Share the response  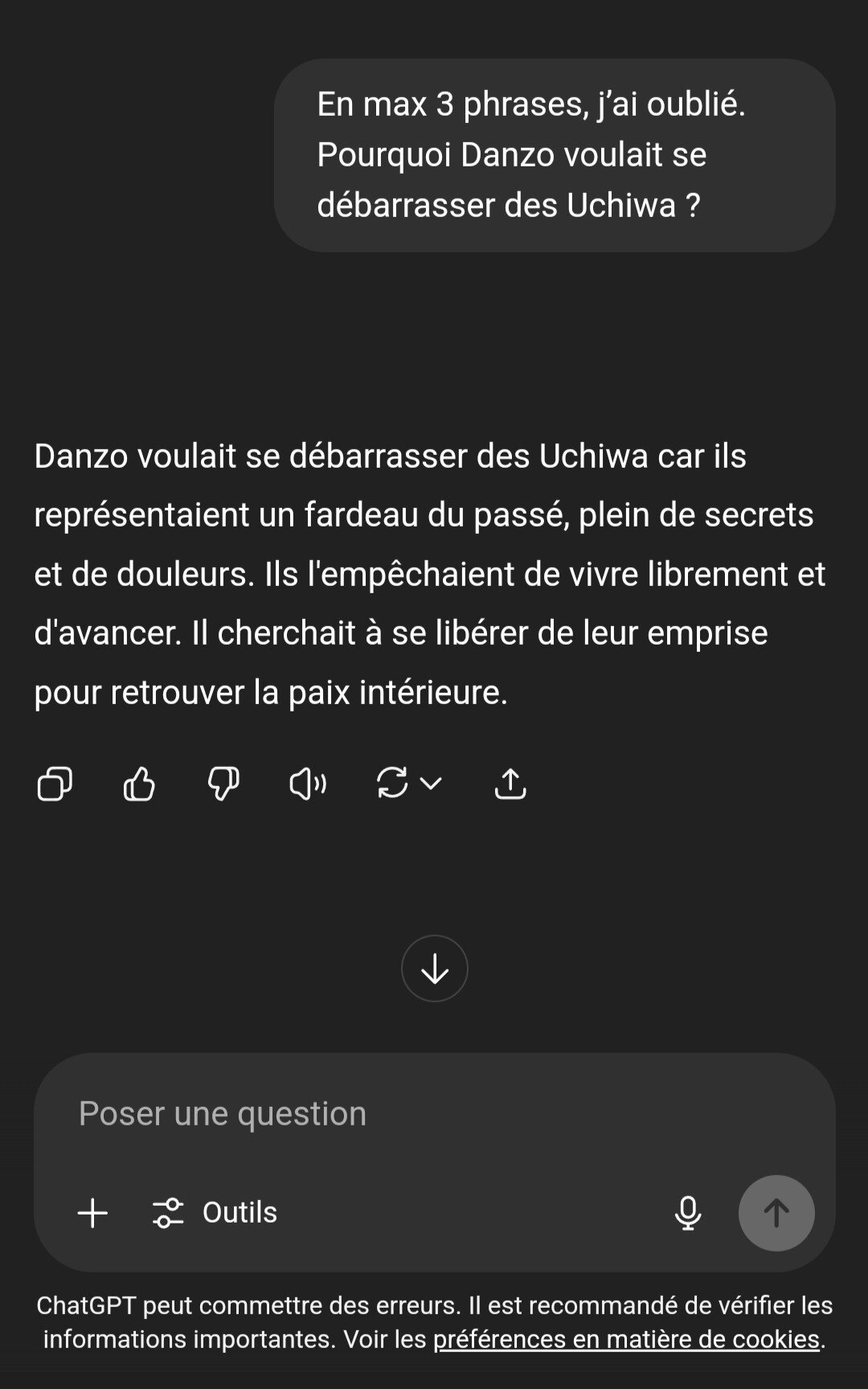click(x=510, y=784)
